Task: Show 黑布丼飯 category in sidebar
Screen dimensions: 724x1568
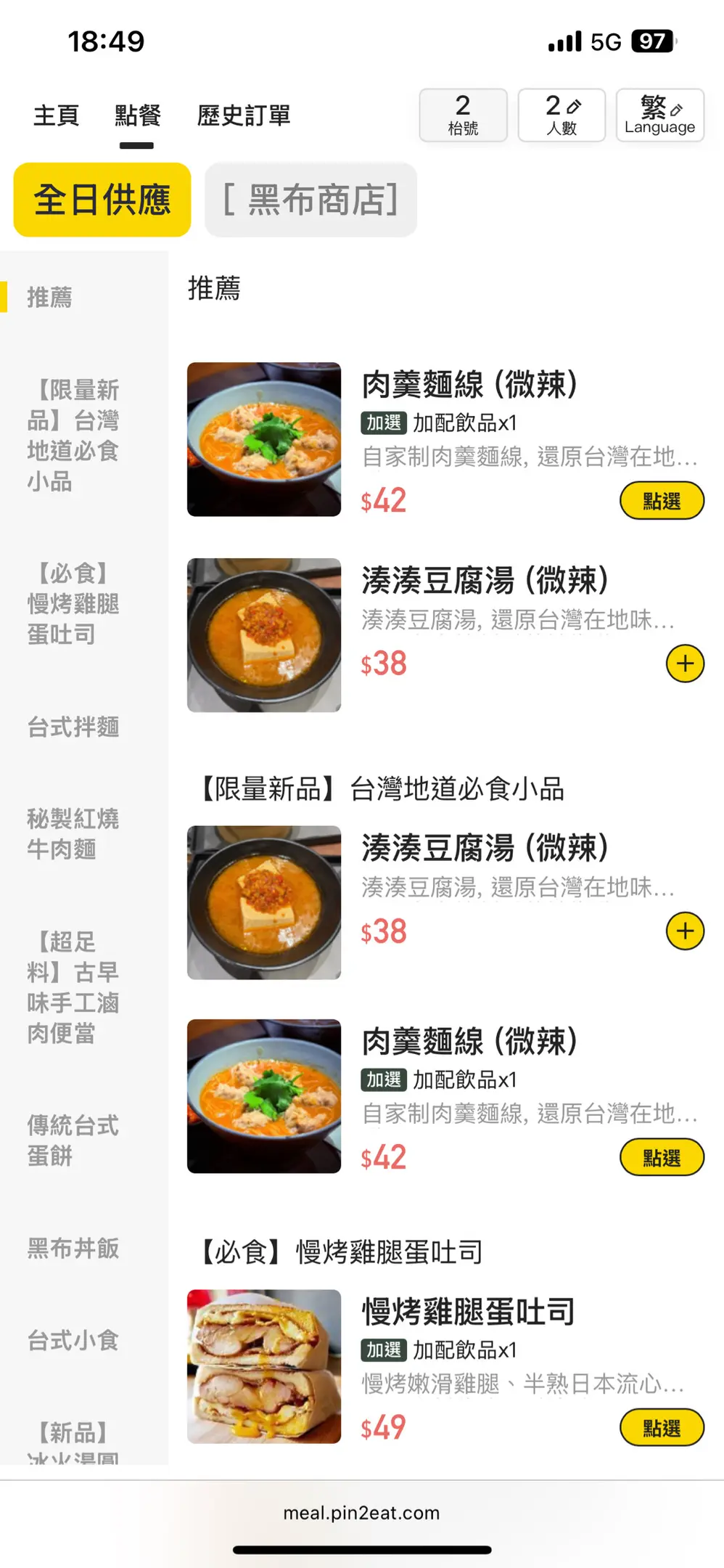Action: [73, 1248]
